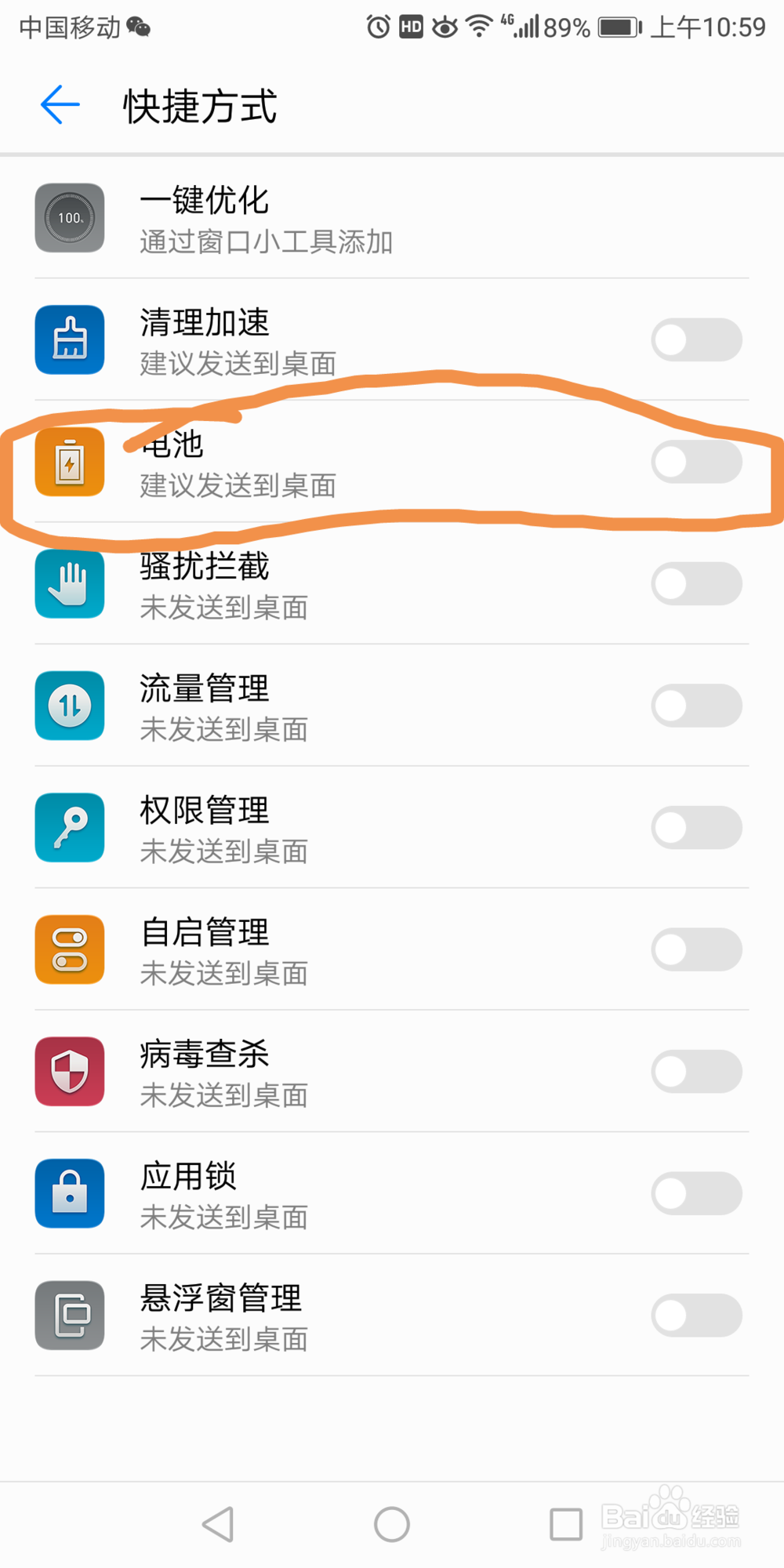Toggle the 应用锁 shortcut on

pos(696,1192)
